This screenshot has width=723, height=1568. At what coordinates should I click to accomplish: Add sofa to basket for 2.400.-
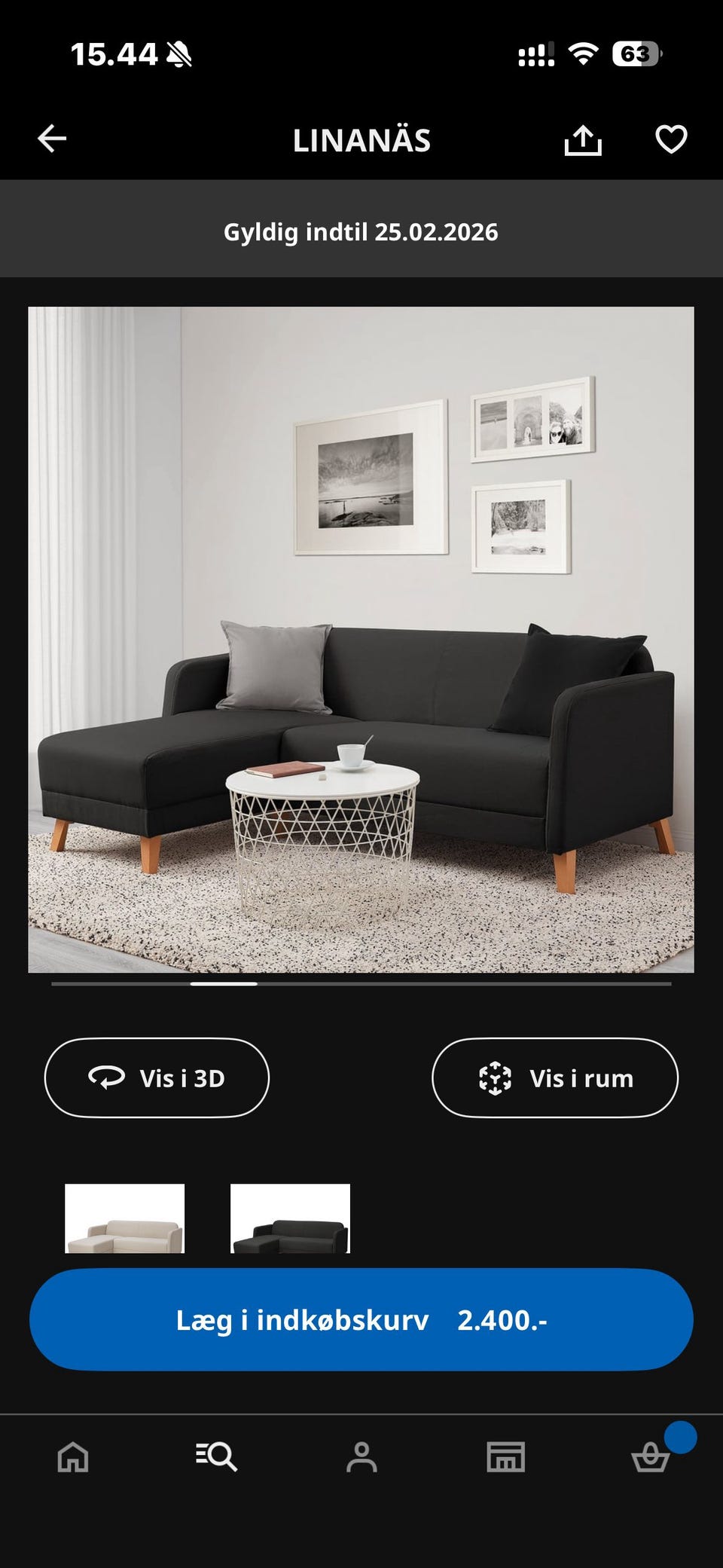361,1319
